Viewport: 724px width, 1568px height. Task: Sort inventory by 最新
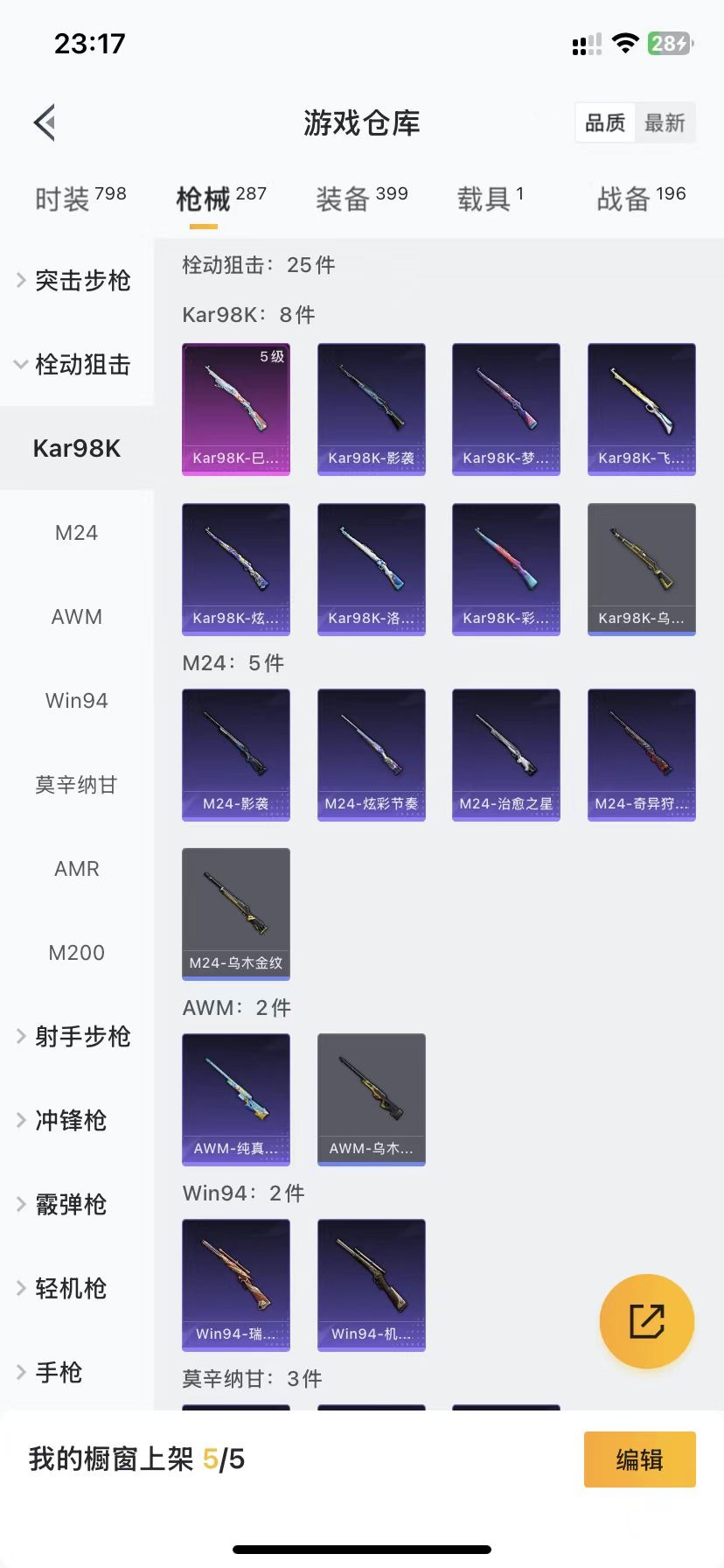pyautogui.click(x=665, y=122)
